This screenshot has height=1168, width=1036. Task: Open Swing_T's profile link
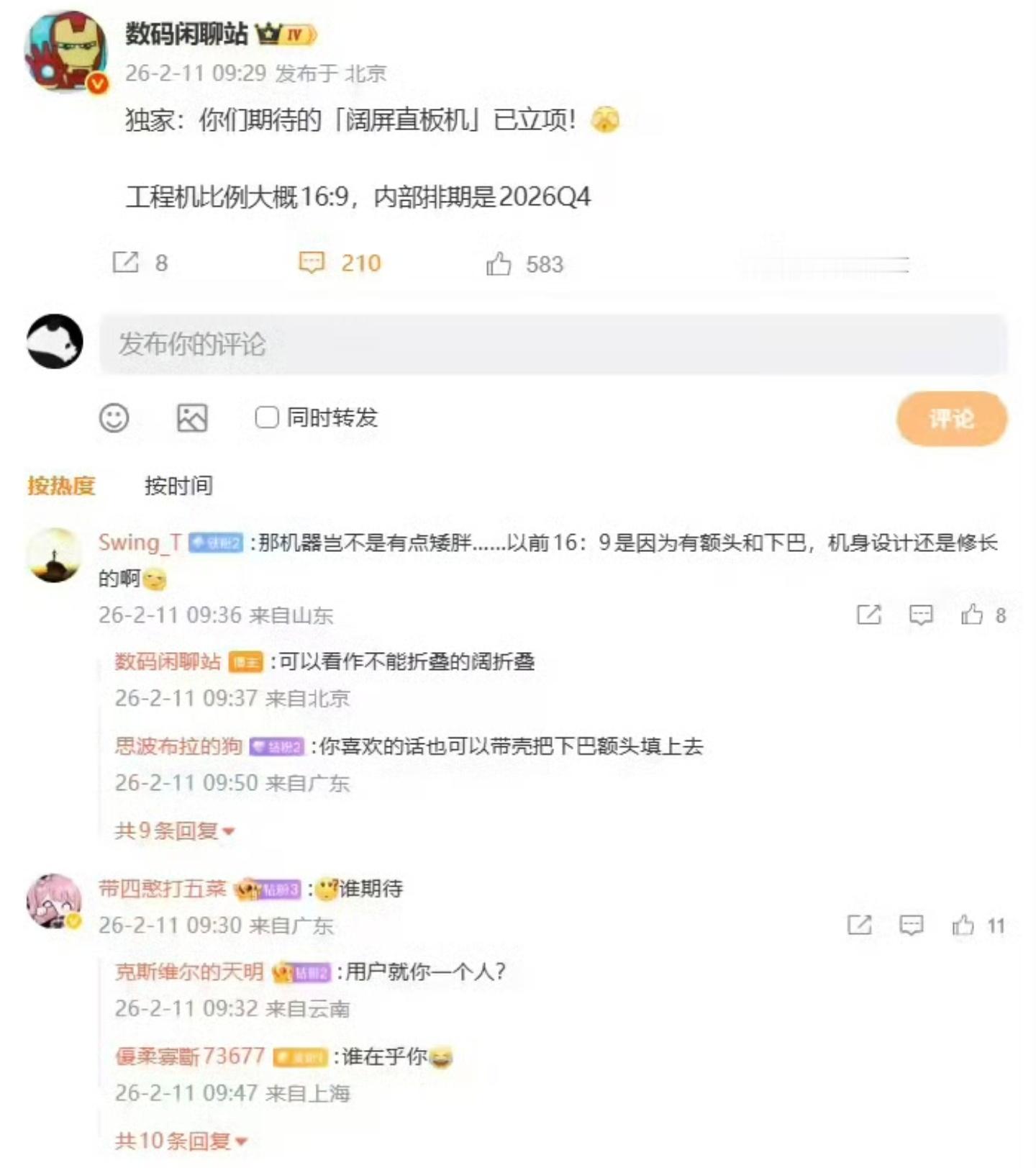pyautogui.click(x=140, y=543)
